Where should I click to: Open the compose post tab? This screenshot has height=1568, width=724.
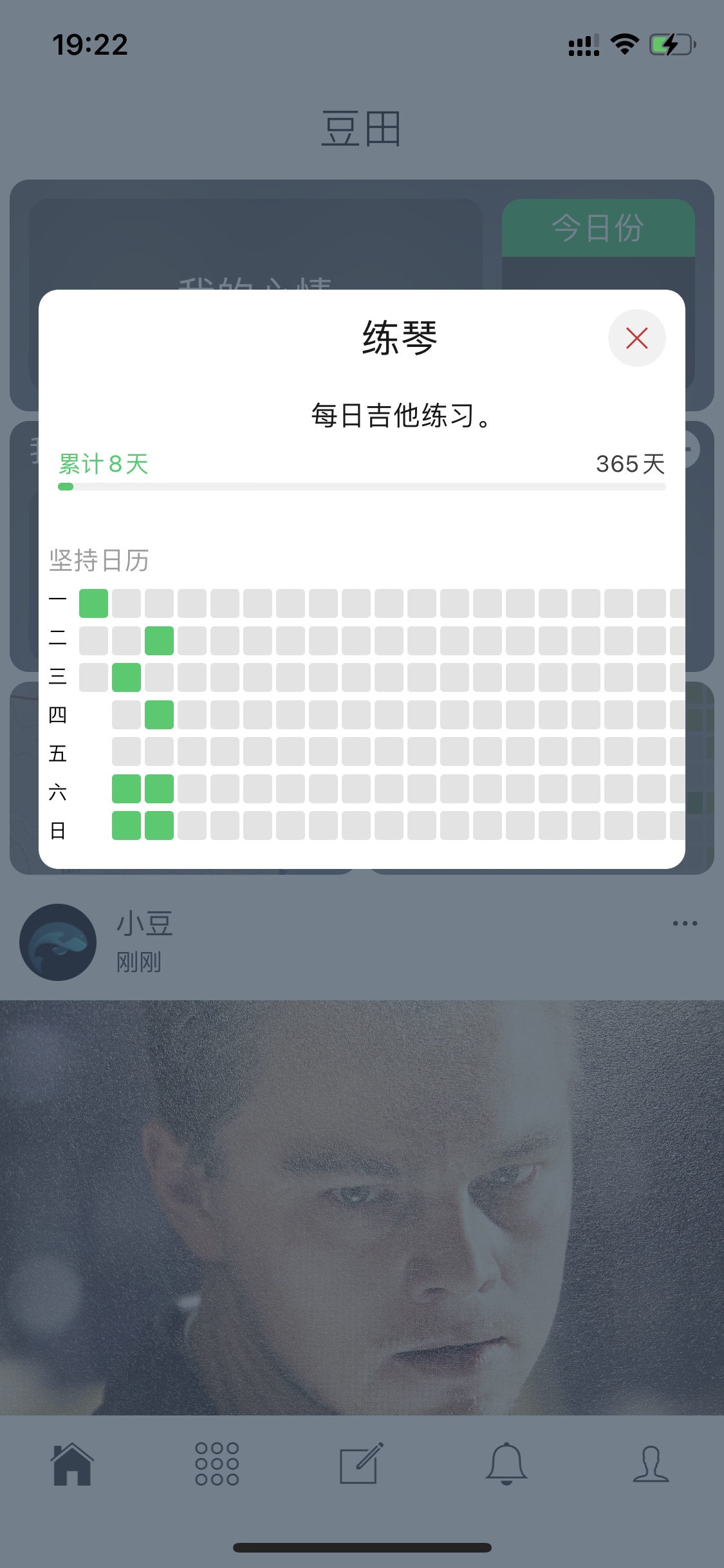[x=361, y=1464]
